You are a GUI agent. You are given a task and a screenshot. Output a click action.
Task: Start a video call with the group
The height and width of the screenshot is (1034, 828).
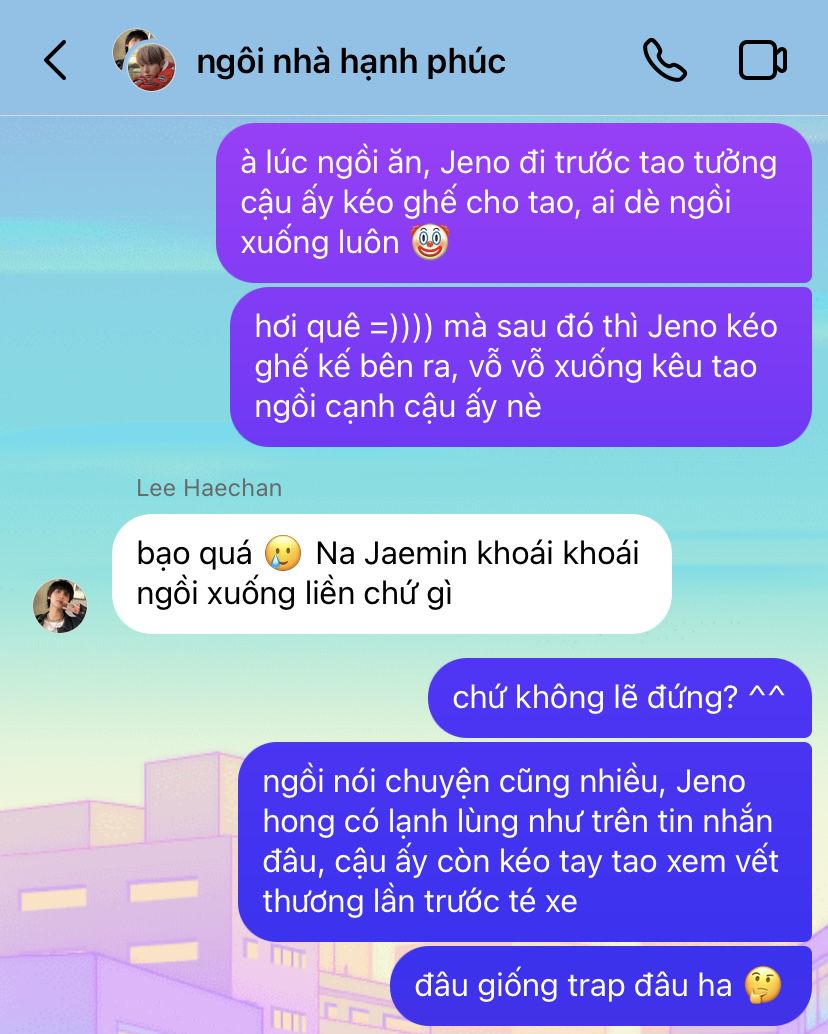point(763,61)
